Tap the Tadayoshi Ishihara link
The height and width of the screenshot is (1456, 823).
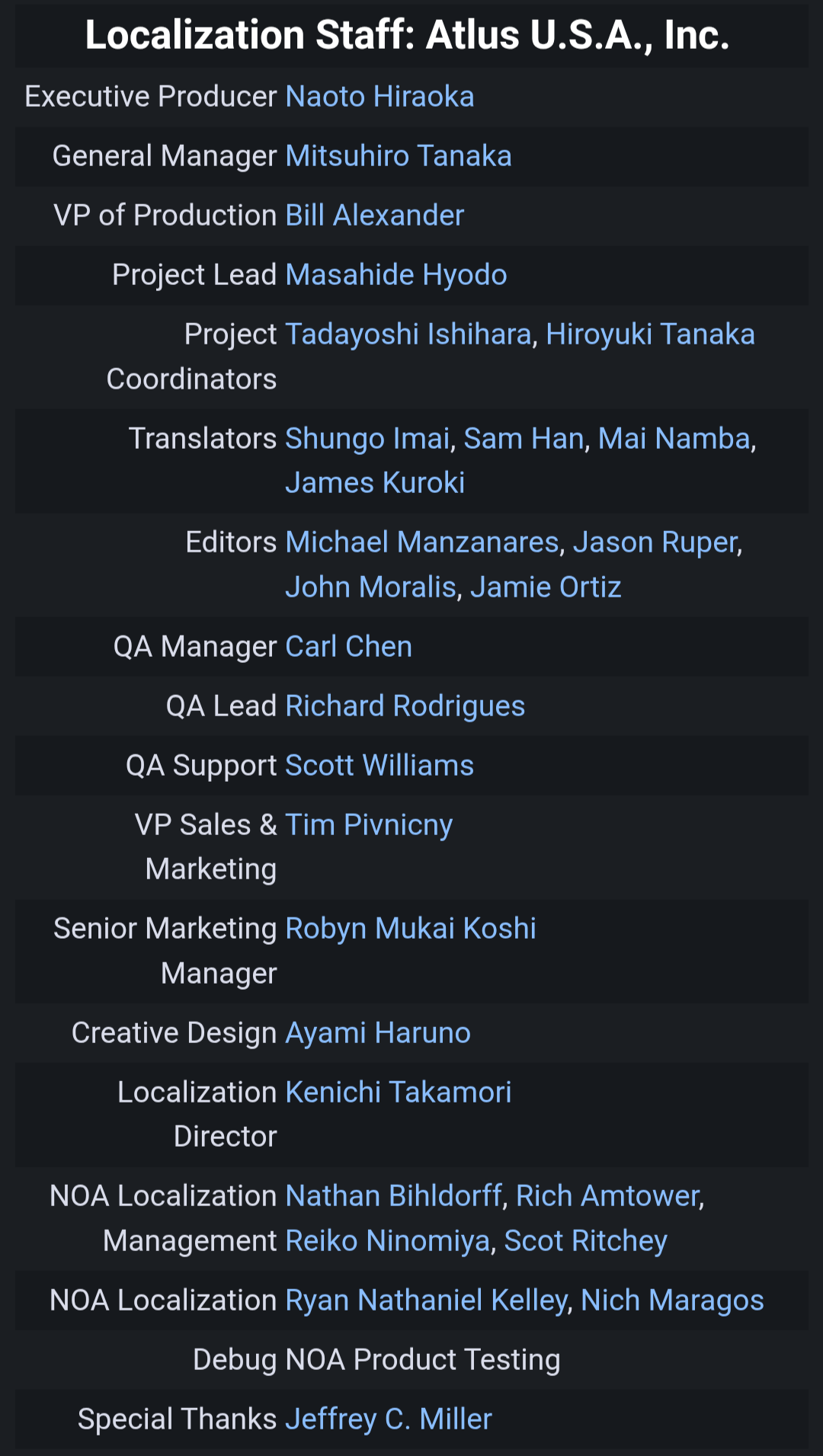tap(408, 334)
